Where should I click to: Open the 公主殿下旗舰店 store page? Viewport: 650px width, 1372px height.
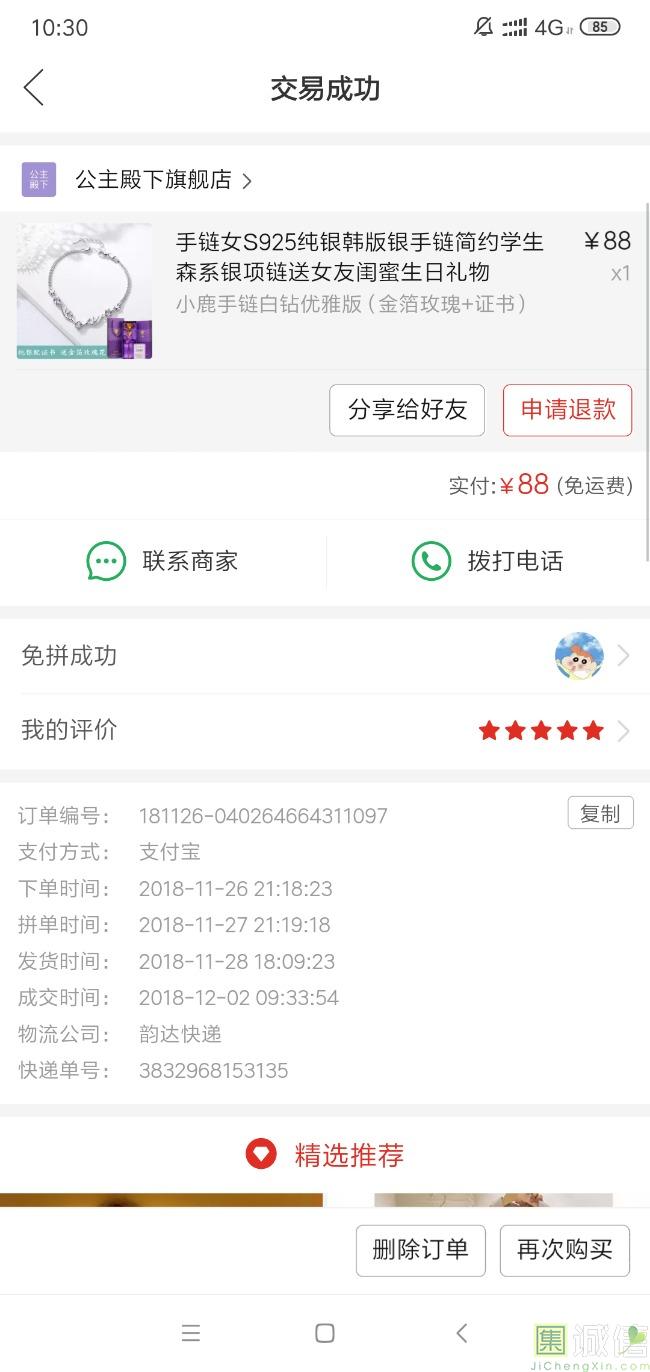pyautogui.click(x=160, y=180)
